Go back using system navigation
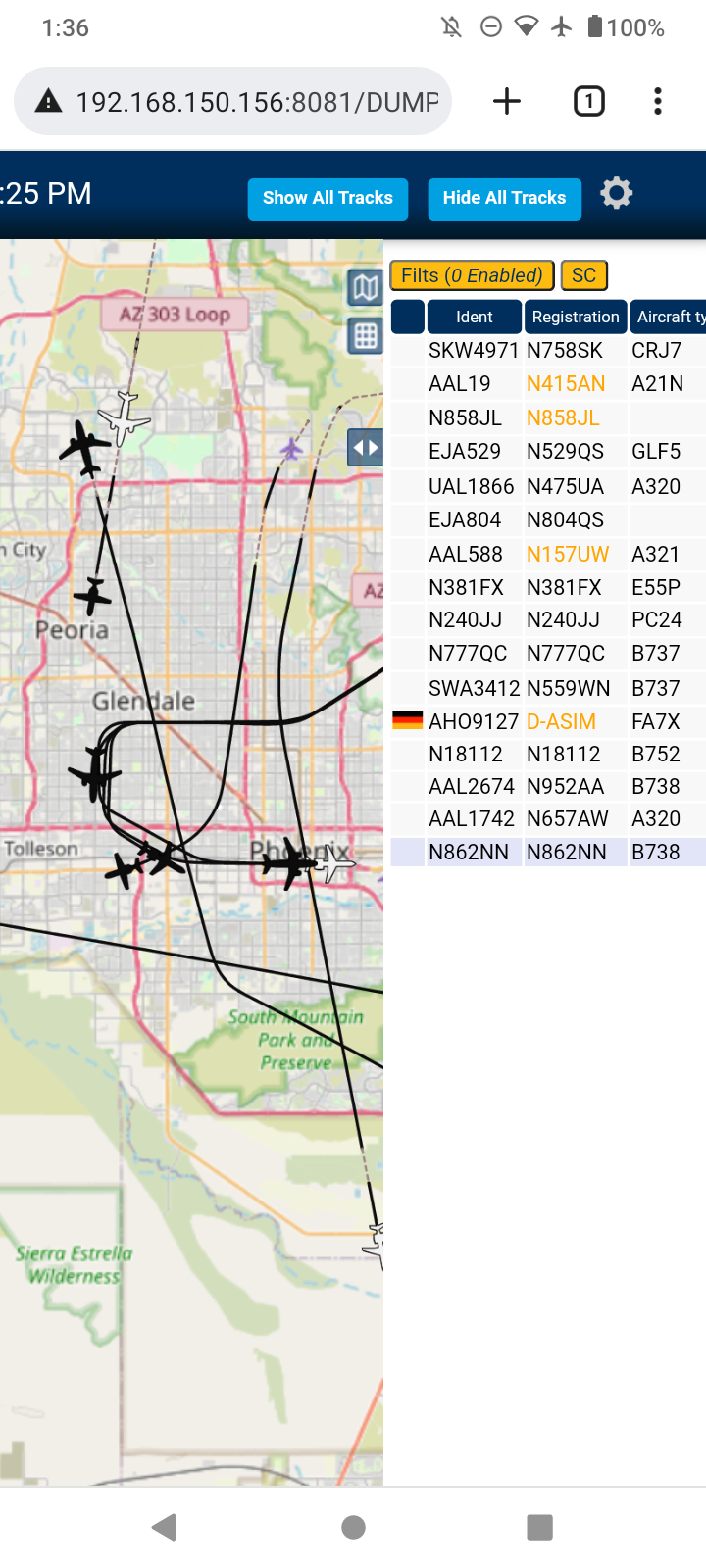Image resolution: width=706 pixels, height=1568 pixels. coord(164,1527)
